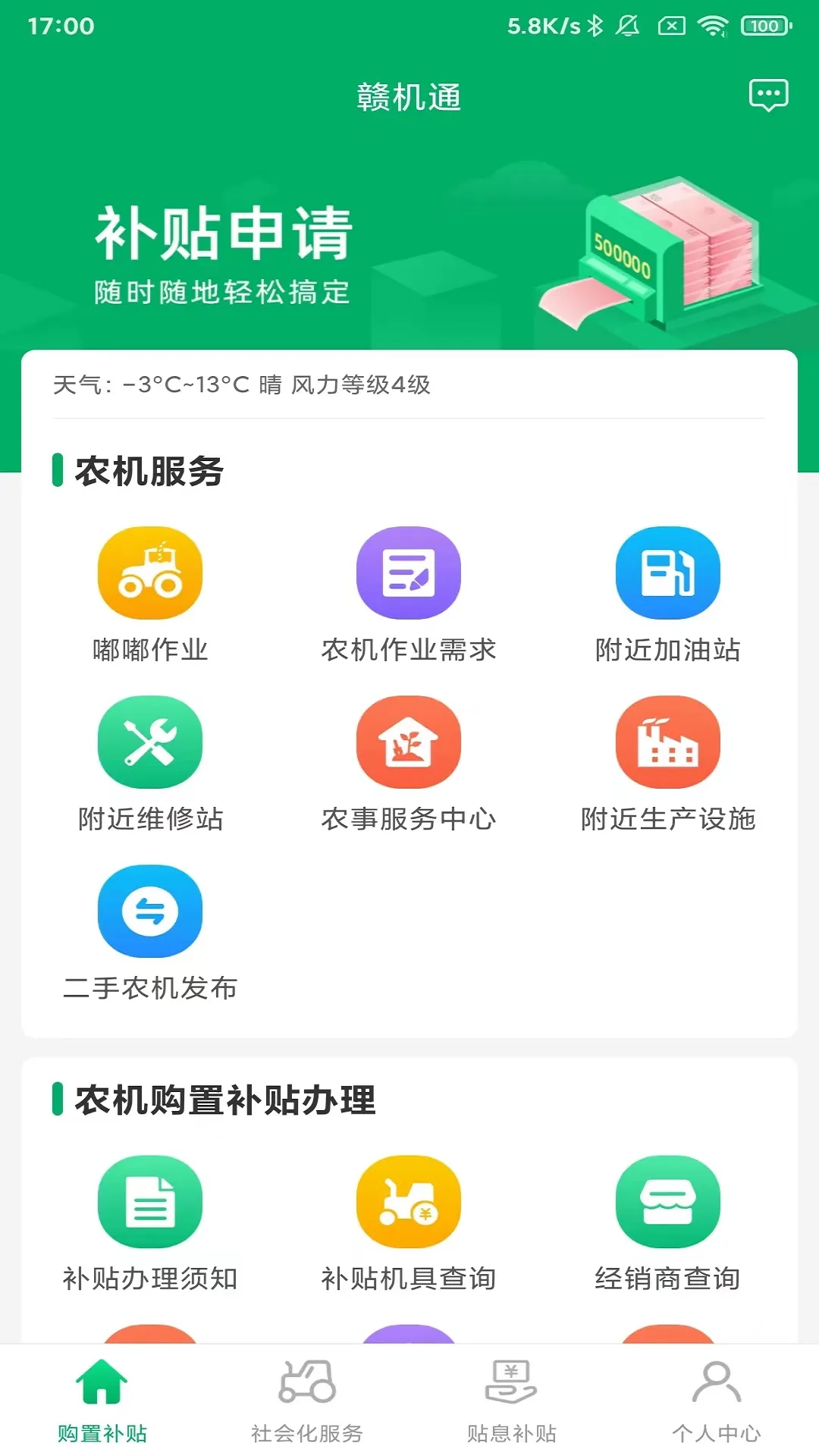Open 农事服务中心
The width and height of the screenshot is (819, 1456).
pyautogui.click(x=409, y=764)
